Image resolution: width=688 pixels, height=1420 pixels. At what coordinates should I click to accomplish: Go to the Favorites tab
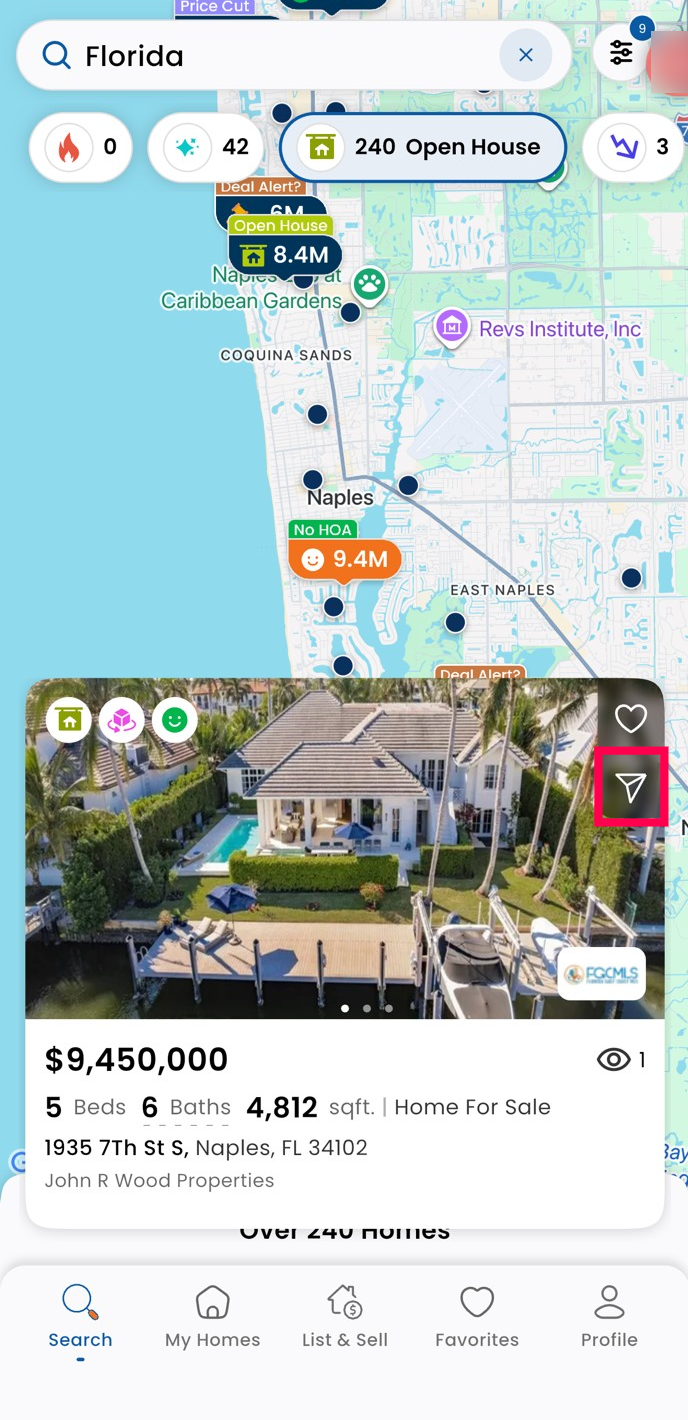pyautogui.click(x=477, y=1318)
